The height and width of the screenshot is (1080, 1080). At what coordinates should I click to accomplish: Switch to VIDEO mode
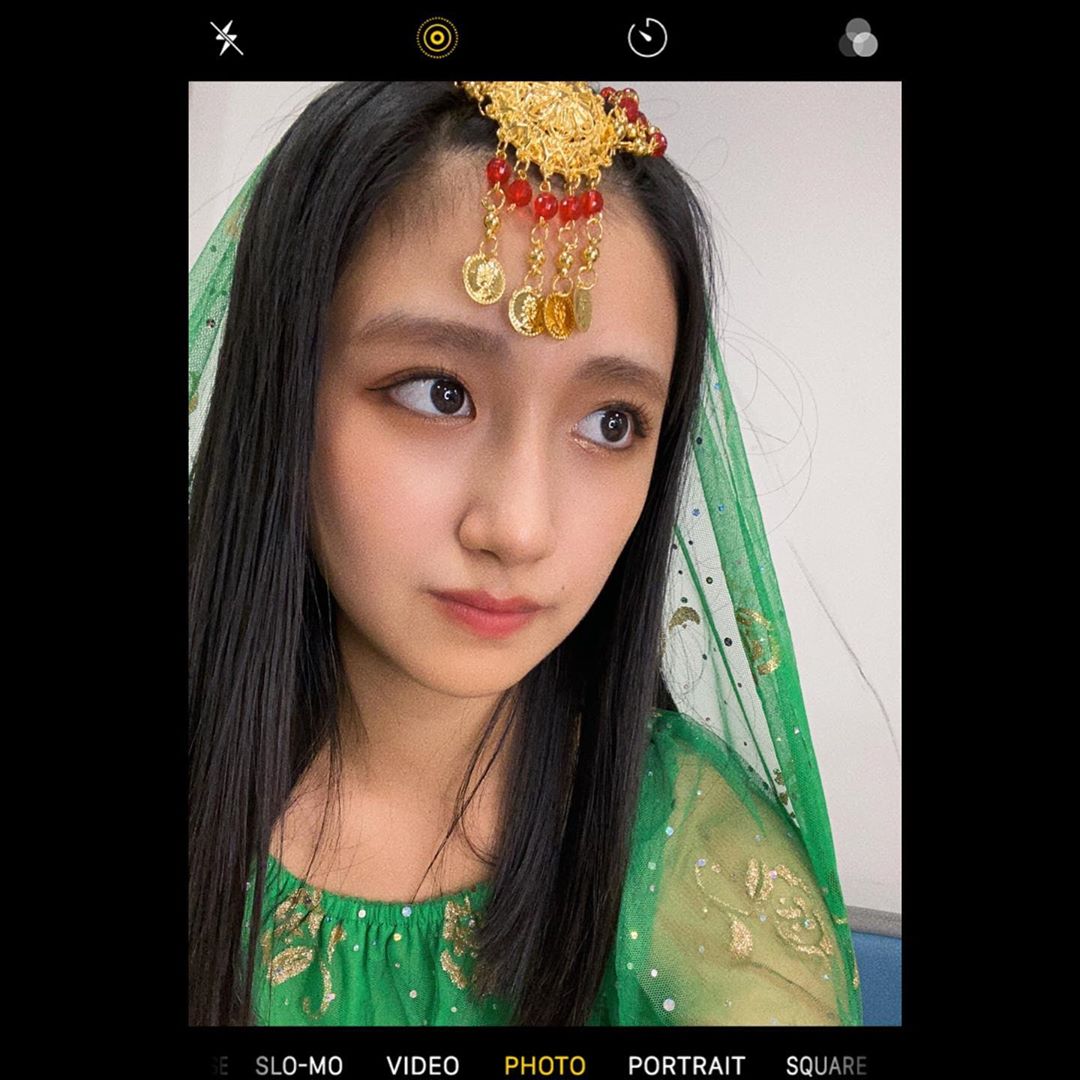pos(423,1066)
